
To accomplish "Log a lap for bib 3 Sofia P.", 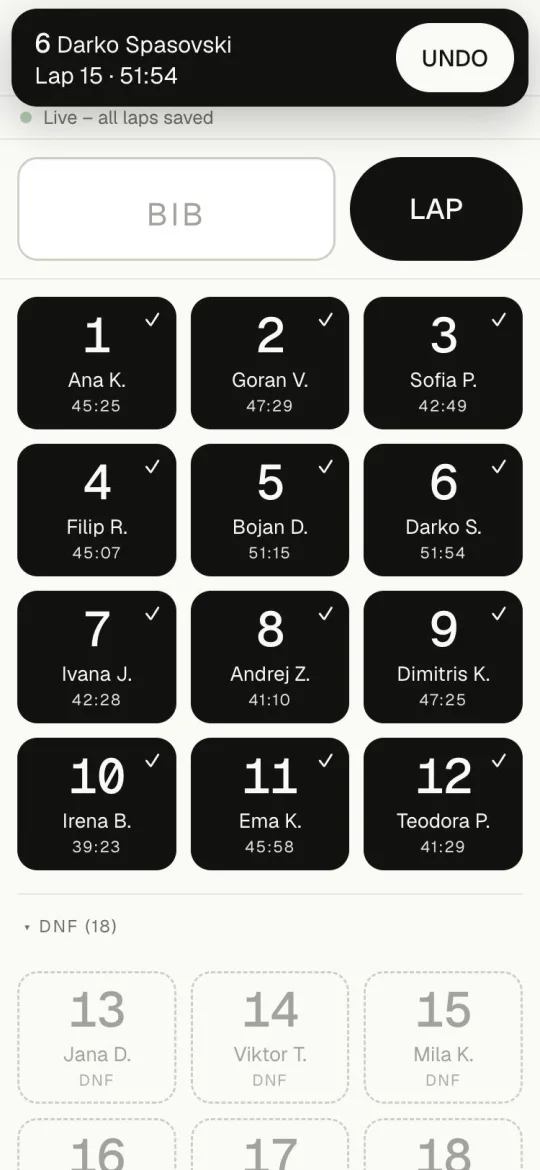I will (x=443, y=363).
